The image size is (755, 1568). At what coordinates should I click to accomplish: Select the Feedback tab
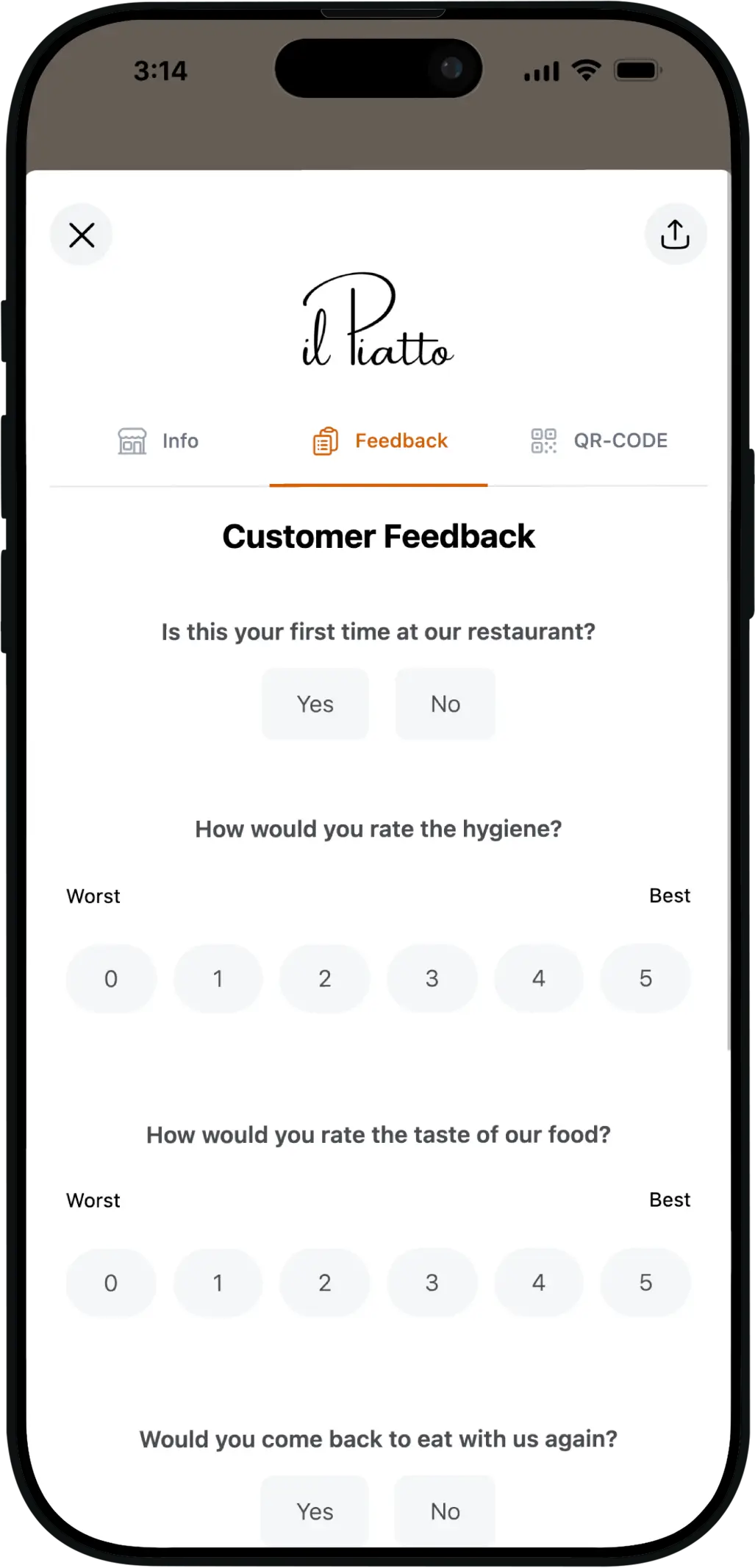click(379, 441)
